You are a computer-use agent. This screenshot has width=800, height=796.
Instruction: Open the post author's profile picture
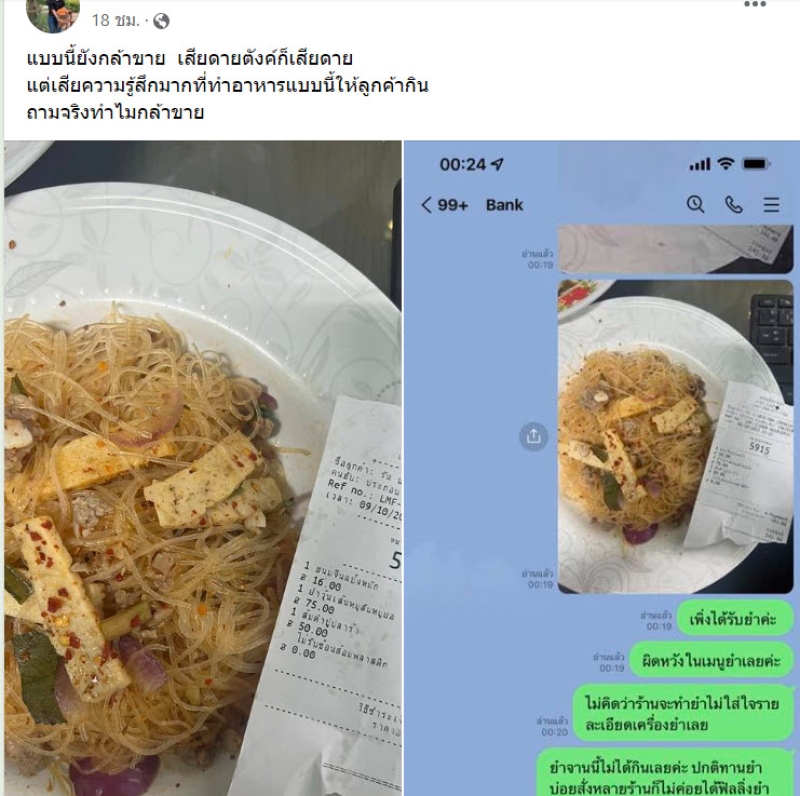click(x=52, y=14)
